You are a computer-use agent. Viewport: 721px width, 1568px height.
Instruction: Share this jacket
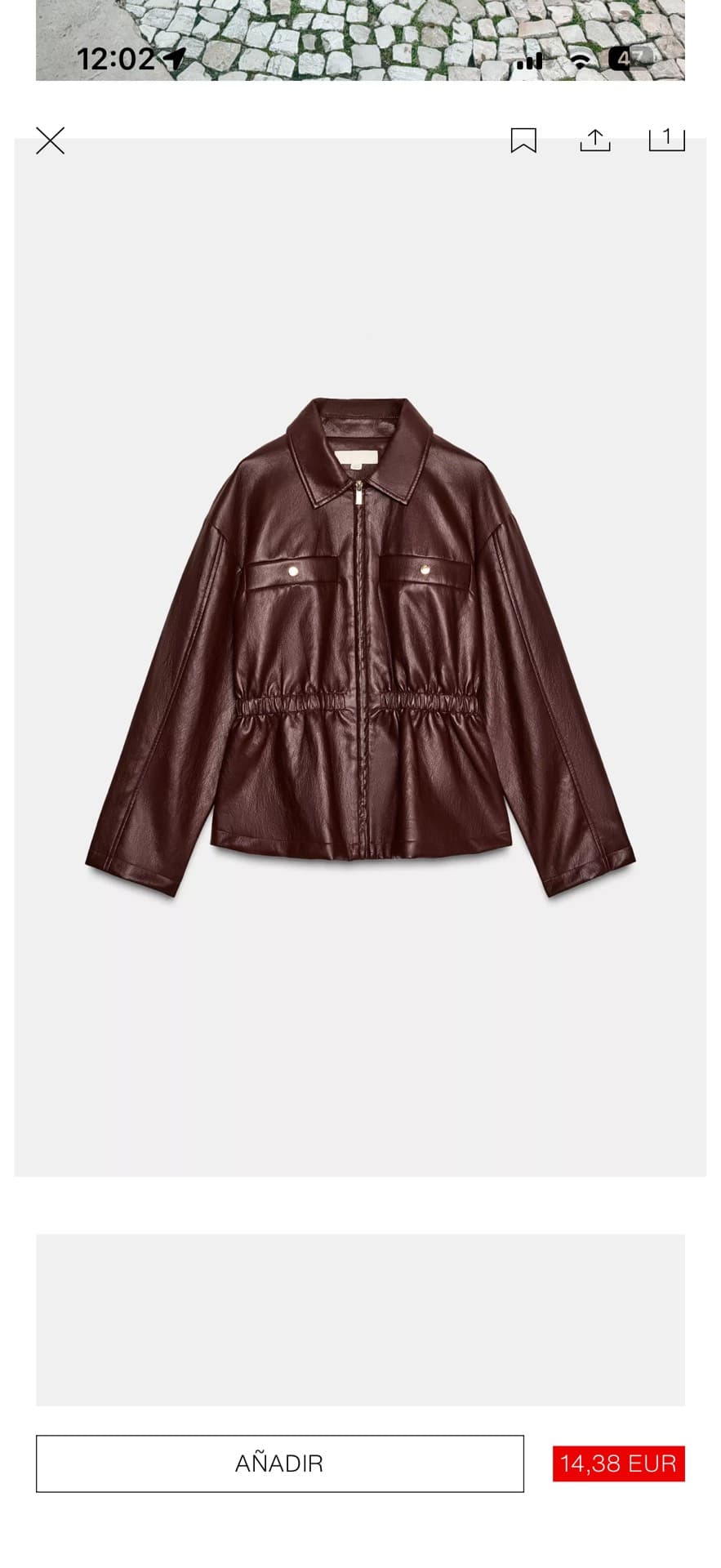pos(595,140)
